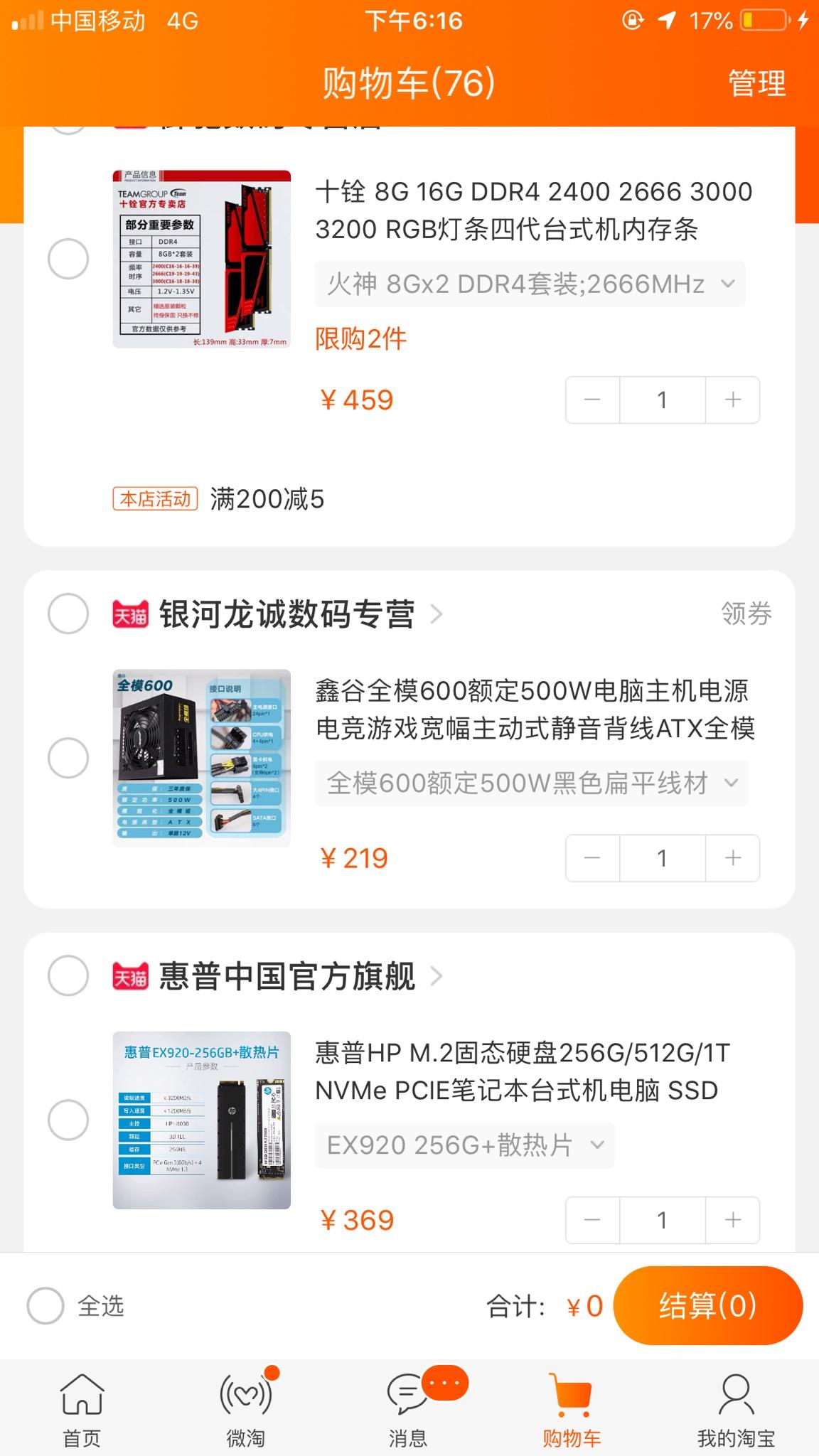
Task: Select all items from 惠普中国官方旗舰 store
Action: (x=68, y=975)
